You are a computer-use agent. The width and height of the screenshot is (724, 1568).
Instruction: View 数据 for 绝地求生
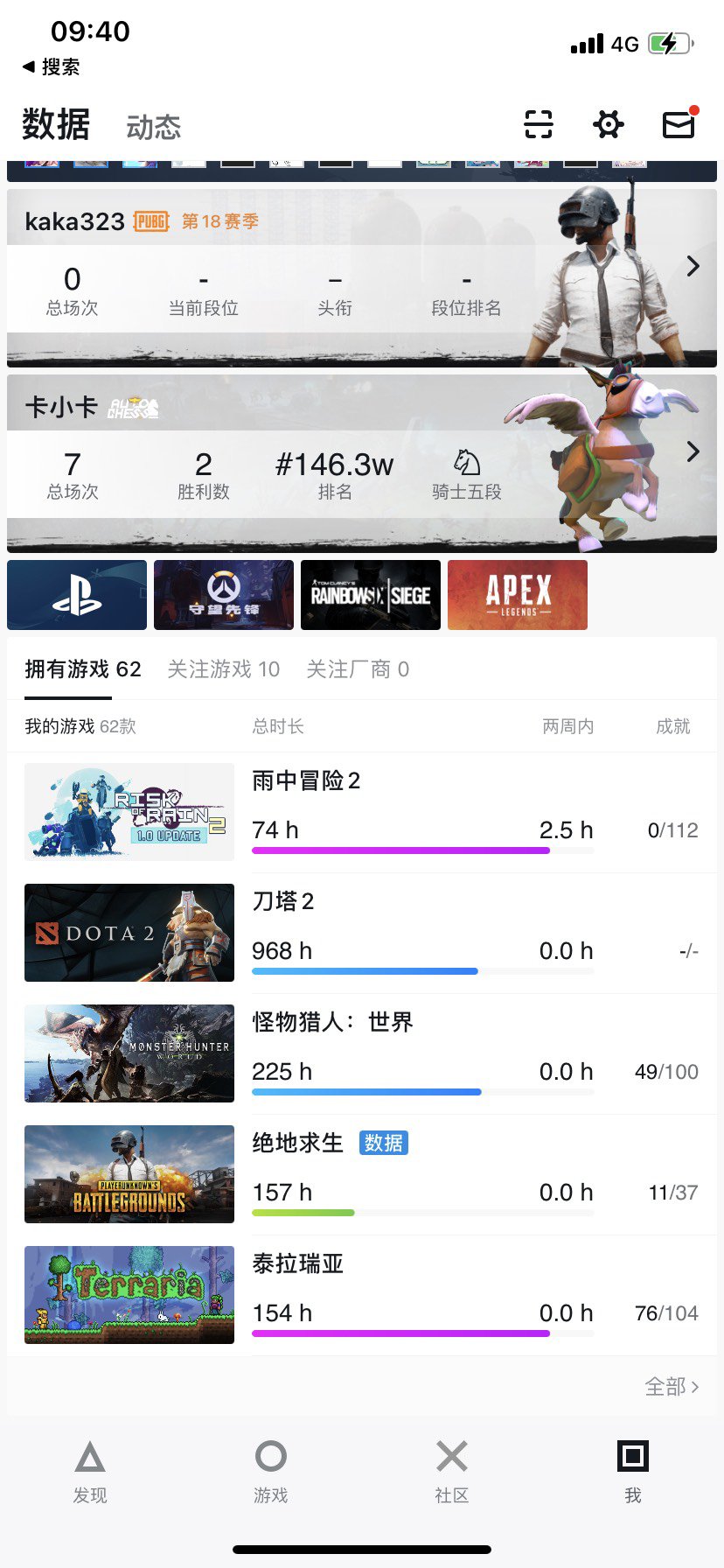click(384, 1143)
